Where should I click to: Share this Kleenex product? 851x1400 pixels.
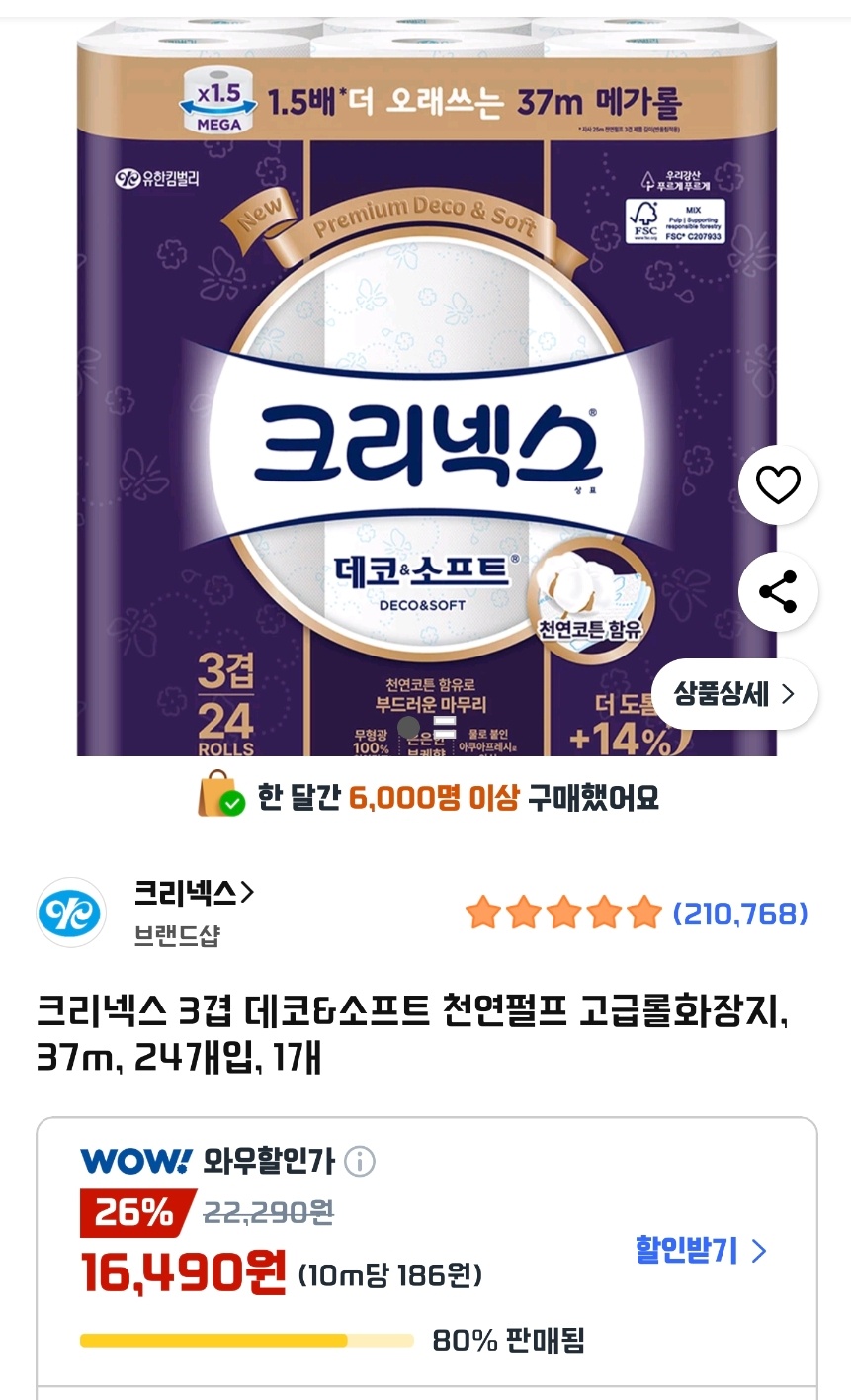778,591
